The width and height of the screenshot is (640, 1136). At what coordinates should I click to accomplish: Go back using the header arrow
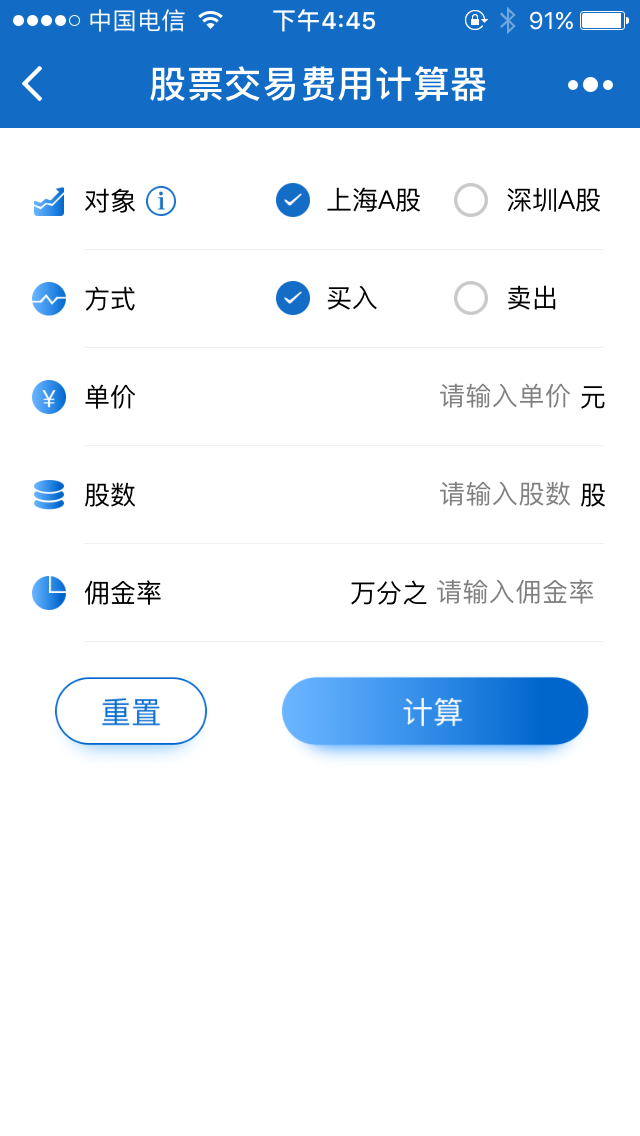33,83
